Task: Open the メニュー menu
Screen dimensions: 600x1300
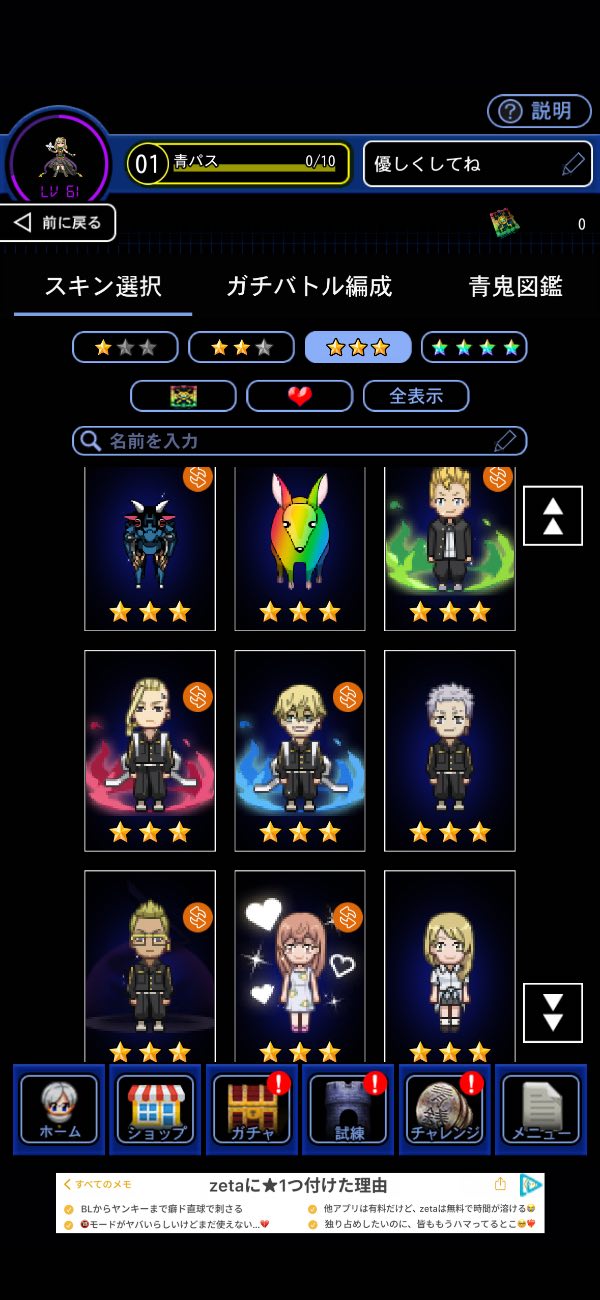Action: pos(541,1109)
